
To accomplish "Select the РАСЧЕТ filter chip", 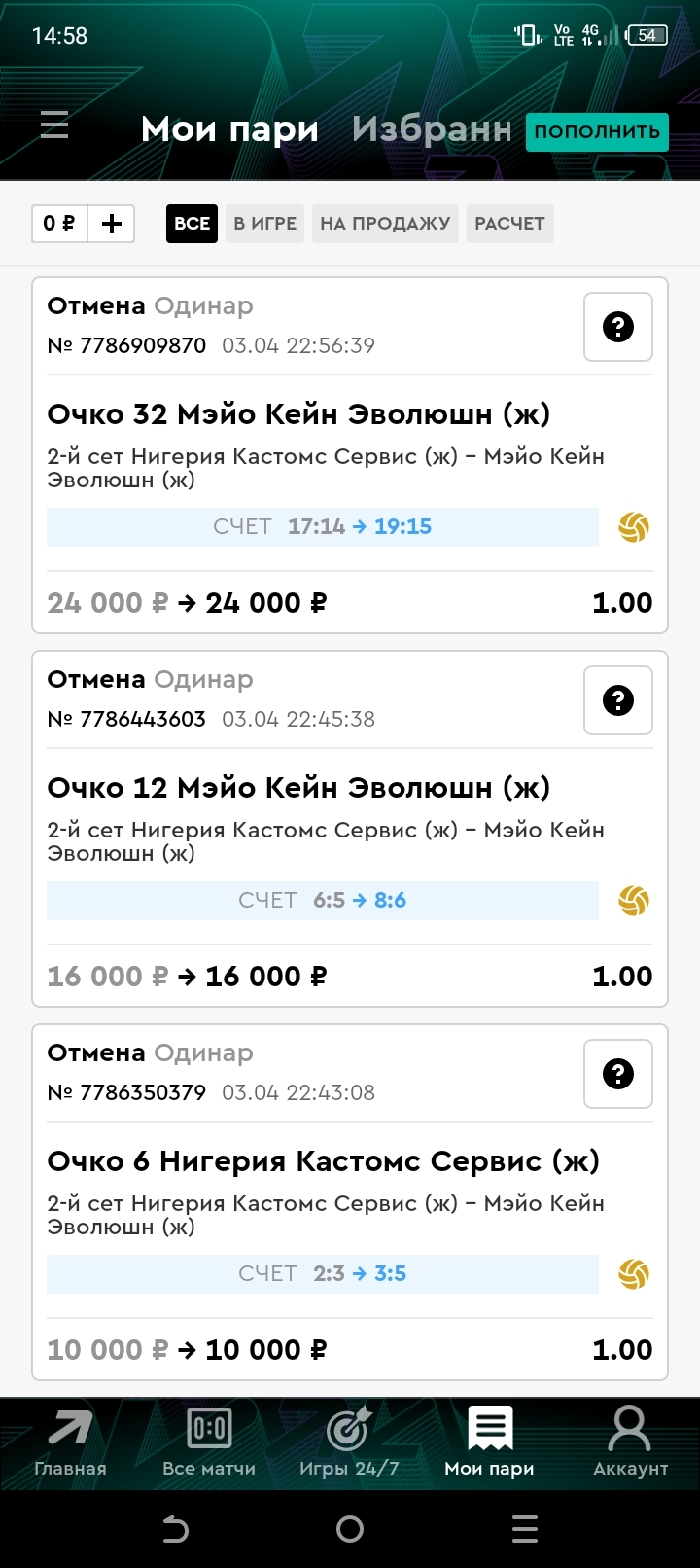I will tap(509, 223).
